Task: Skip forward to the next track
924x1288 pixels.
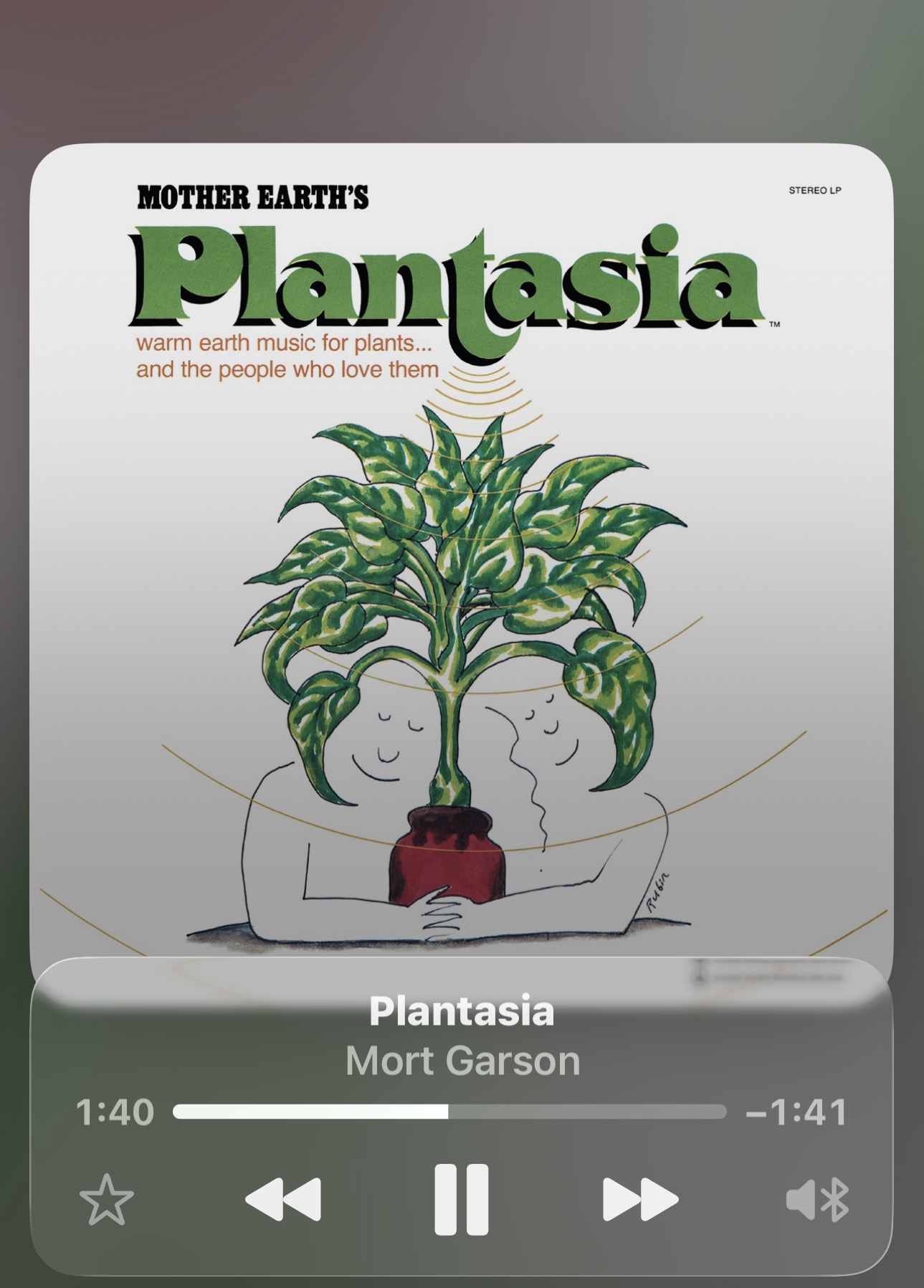Action: [640, 1199]
